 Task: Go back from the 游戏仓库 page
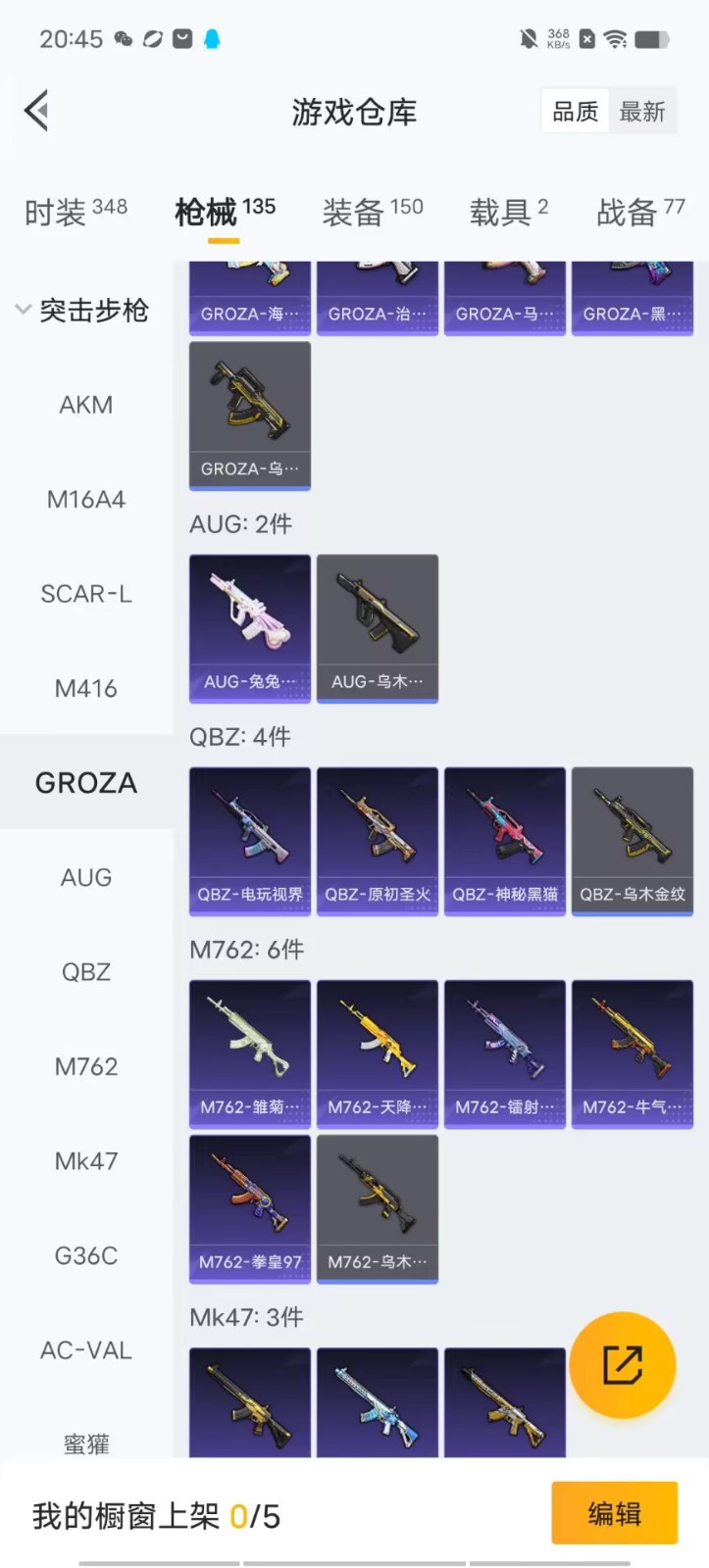tap(37, 111)
